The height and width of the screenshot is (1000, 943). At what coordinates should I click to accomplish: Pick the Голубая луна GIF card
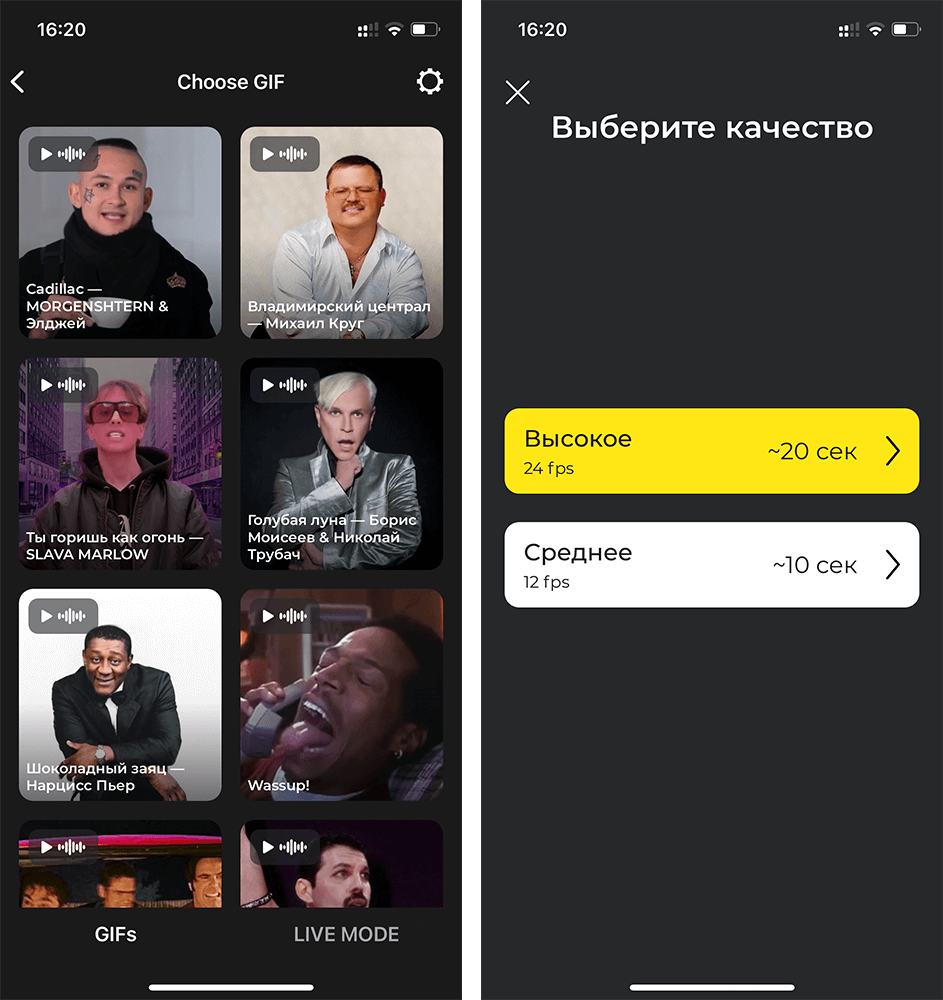tap(341, 464)
